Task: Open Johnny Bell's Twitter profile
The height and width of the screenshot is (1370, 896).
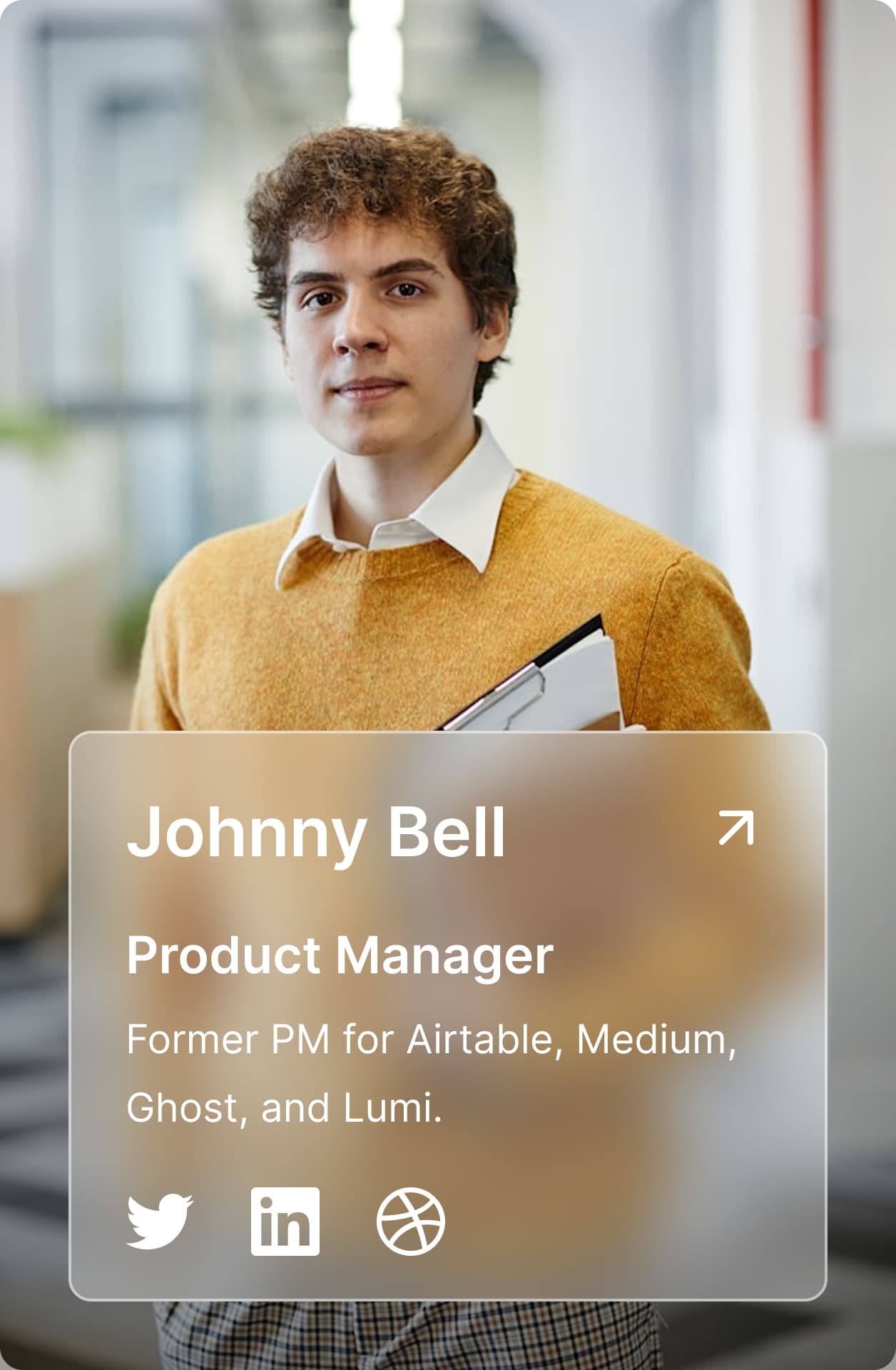Action: pyautogui.click(x=160, y=1222)
